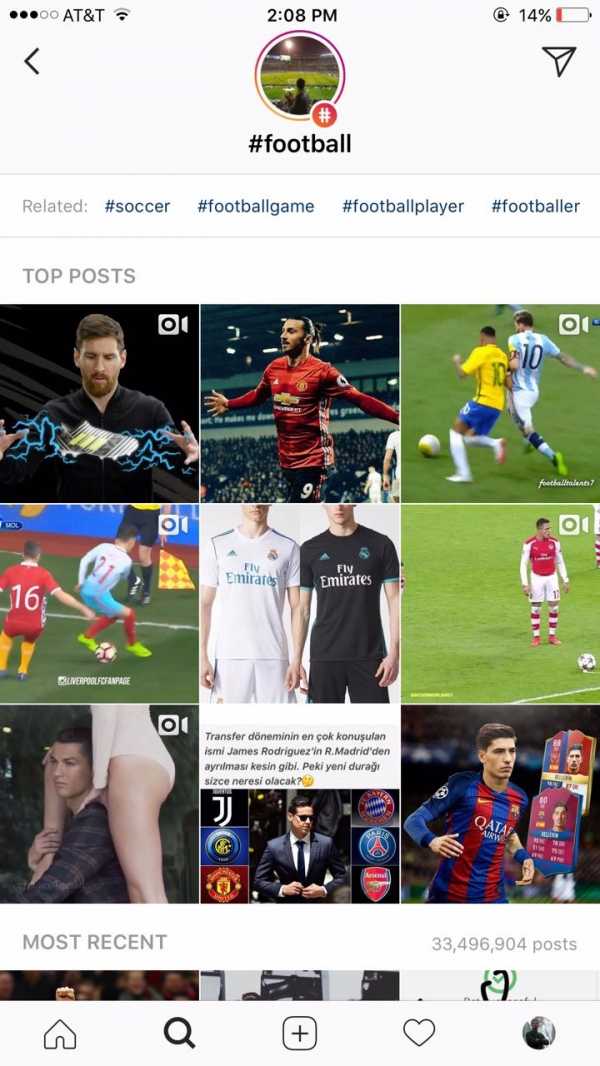This screenshot has width=600, height=1066.
Task: Open the activity heart tab
Action: click(419, 1033)
